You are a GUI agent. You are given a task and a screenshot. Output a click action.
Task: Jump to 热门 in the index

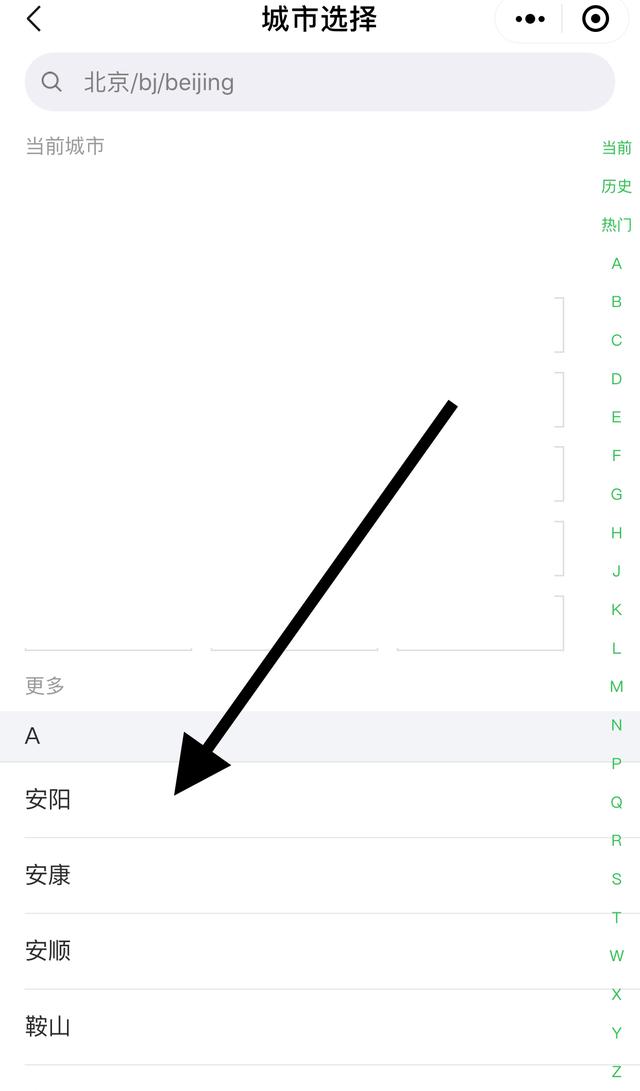(x=616, y=225)
